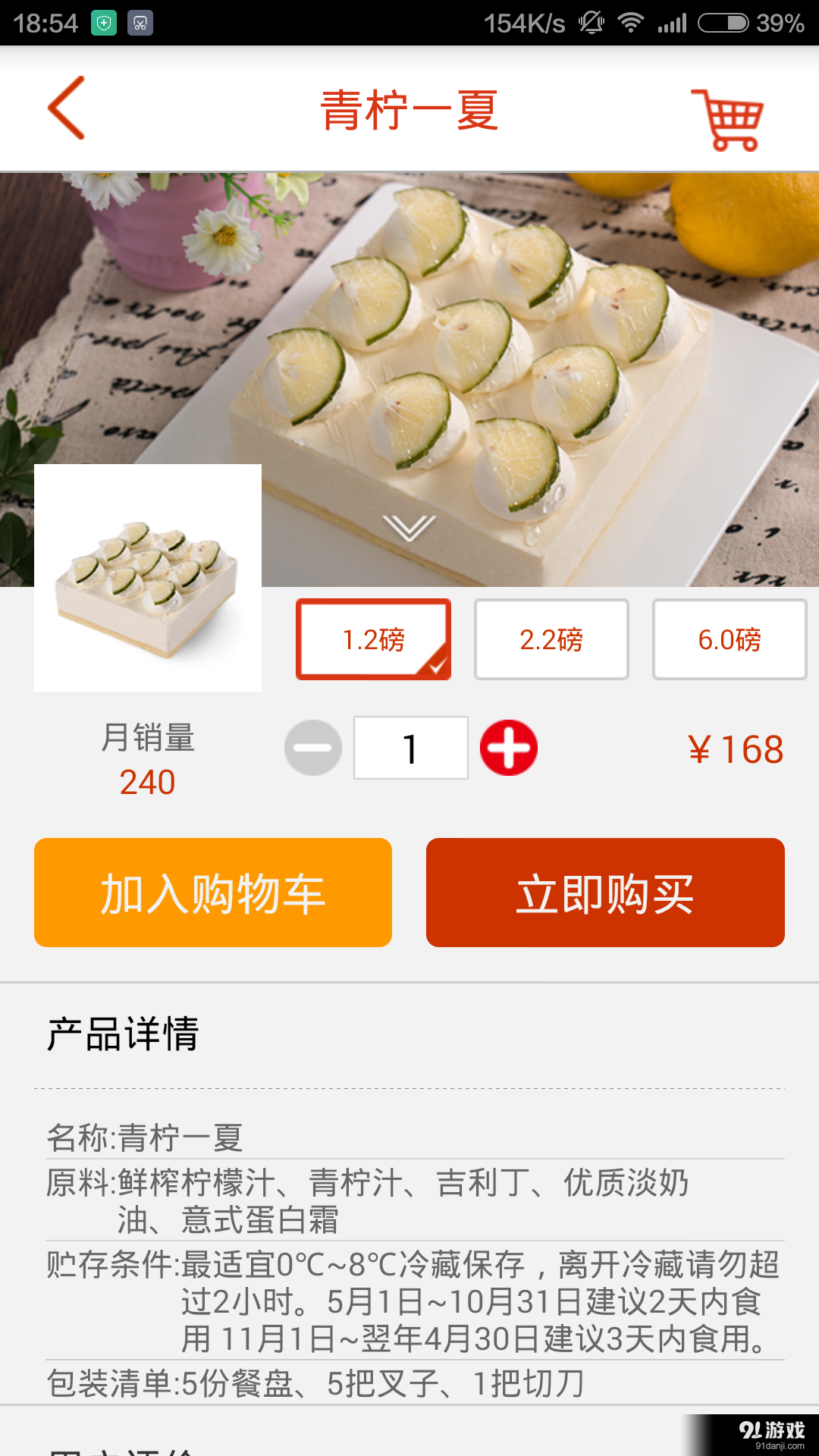Select the small cake thumbnail image

click(146, 578)
